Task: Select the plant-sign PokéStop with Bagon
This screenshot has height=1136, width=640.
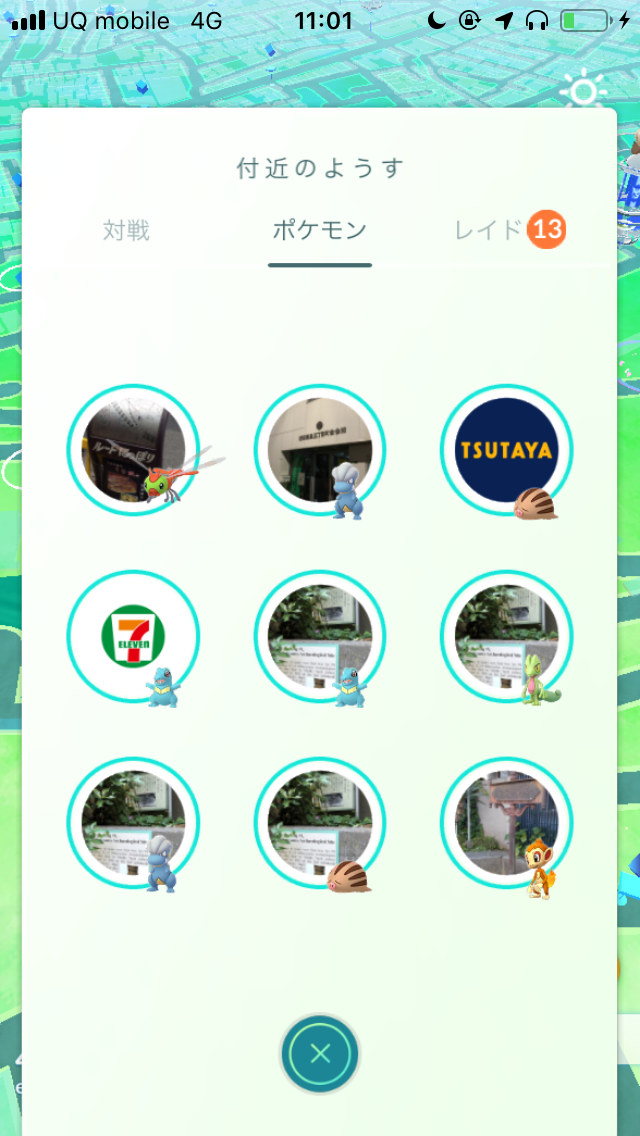Action: pyautogui.click(x=133, y=823)
